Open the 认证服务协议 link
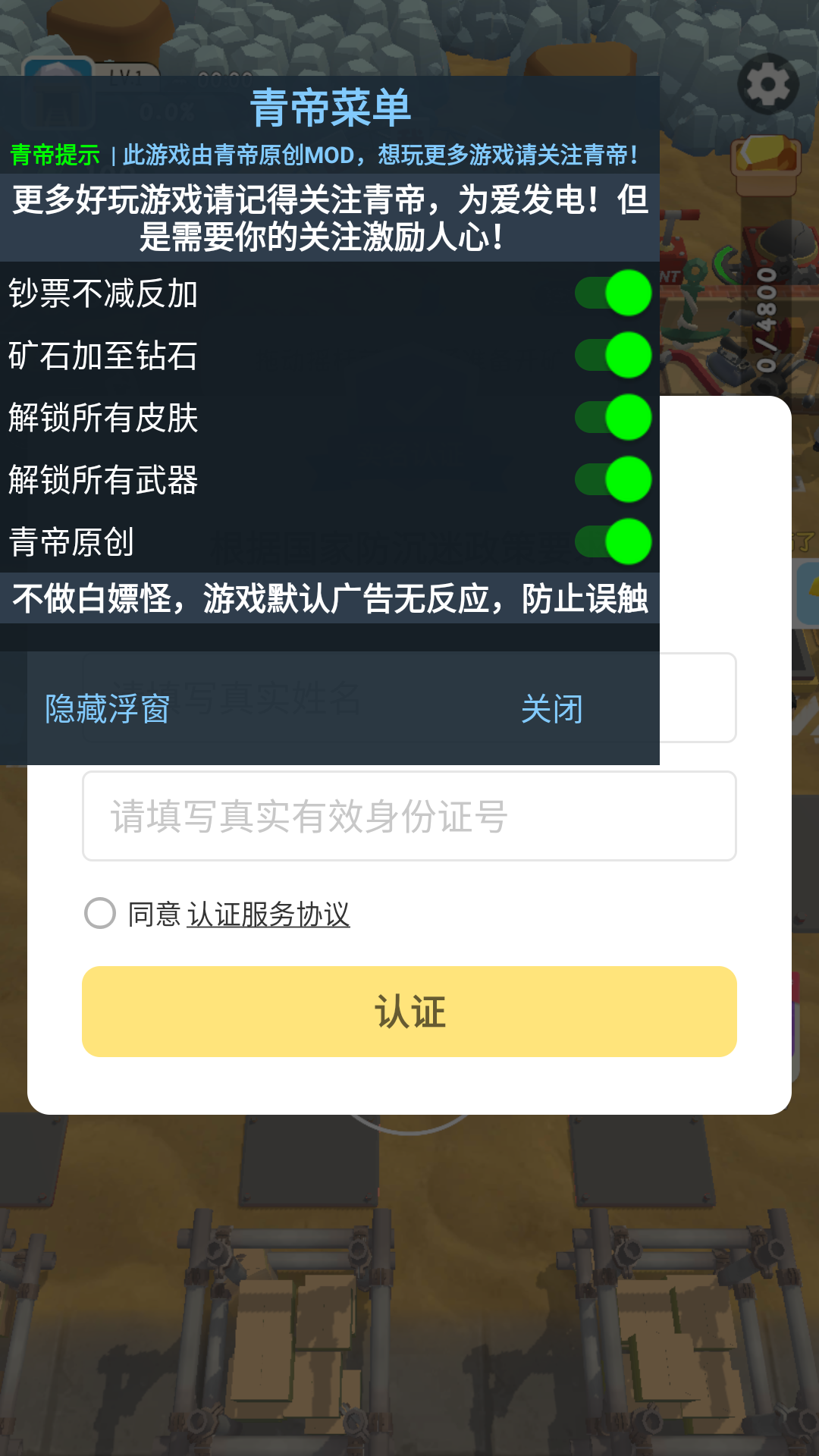Screen dimensions: 819x1456 click(x=268, y=915)
